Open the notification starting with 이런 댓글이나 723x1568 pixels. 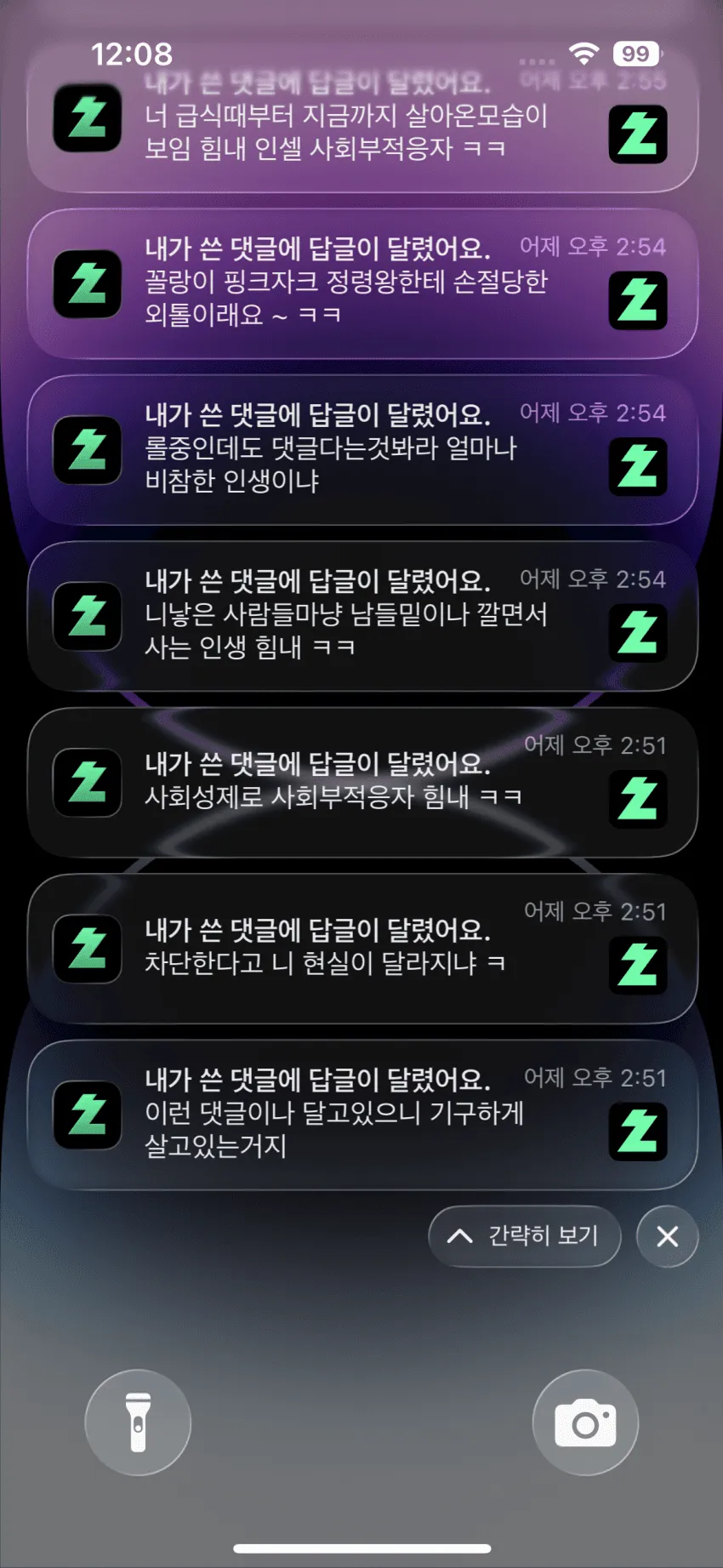click(362, 1115)
